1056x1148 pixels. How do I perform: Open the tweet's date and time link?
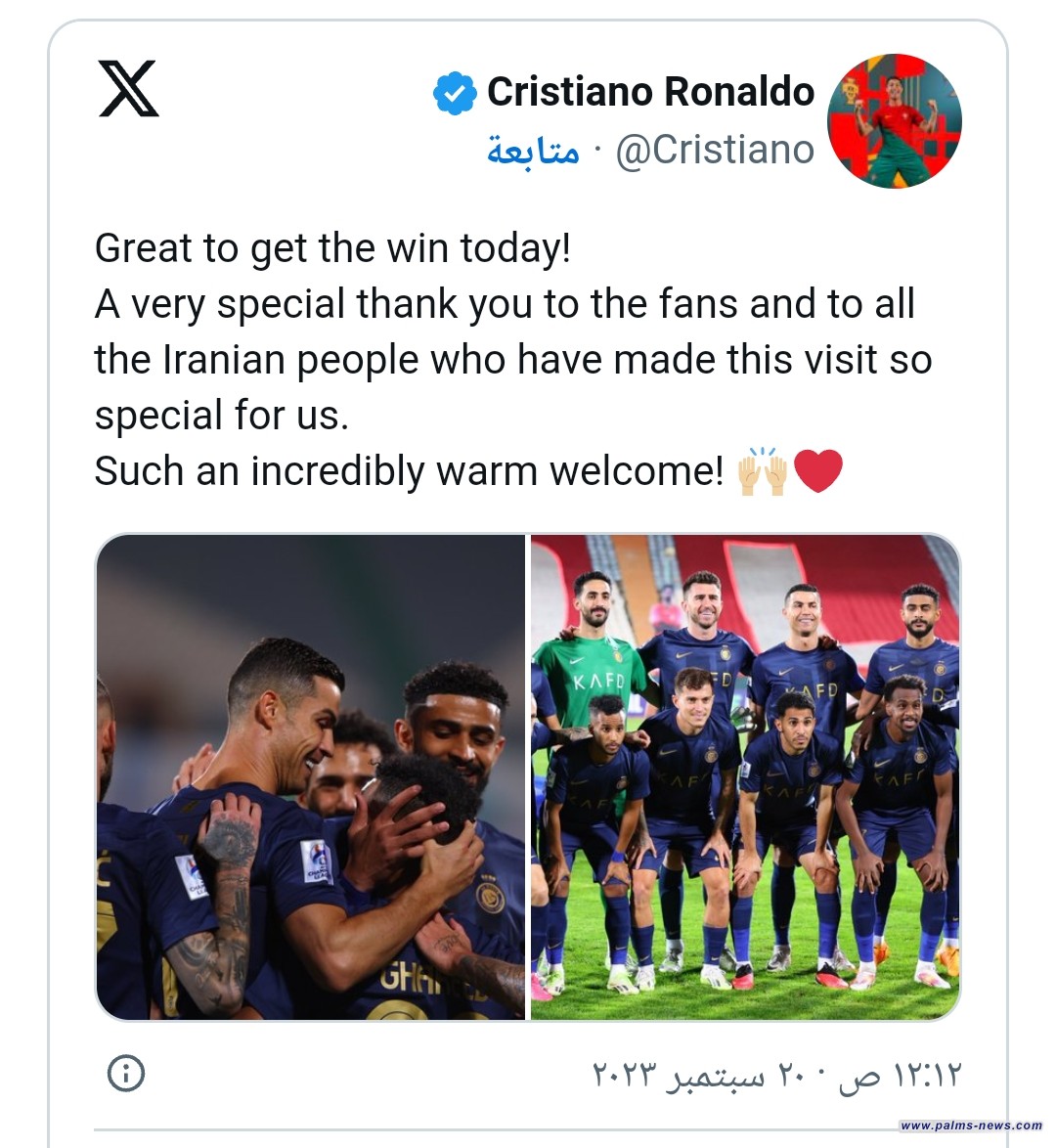777,1075
